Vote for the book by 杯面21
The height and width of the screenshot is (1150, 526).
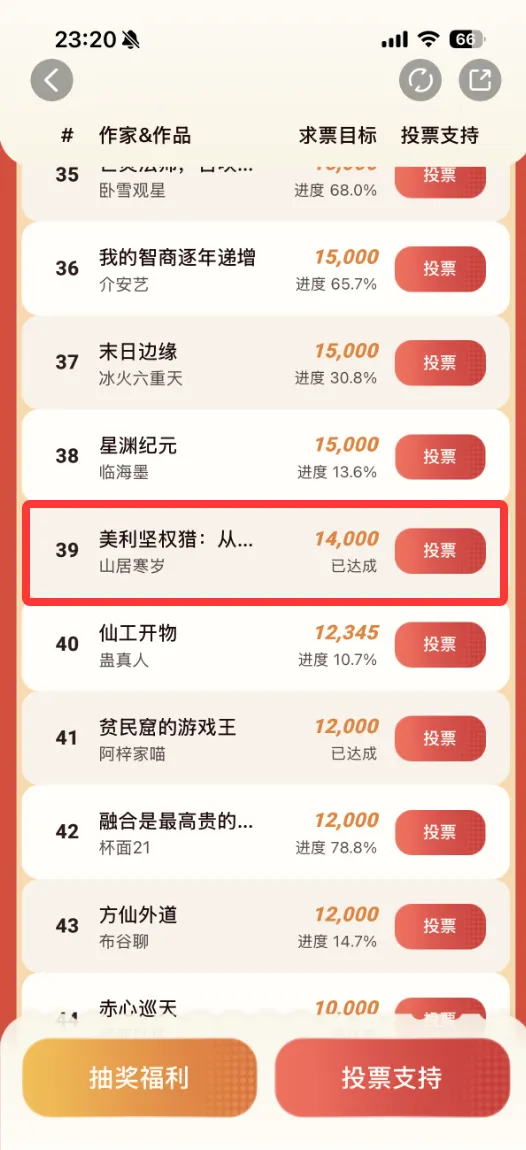[440, 832]
